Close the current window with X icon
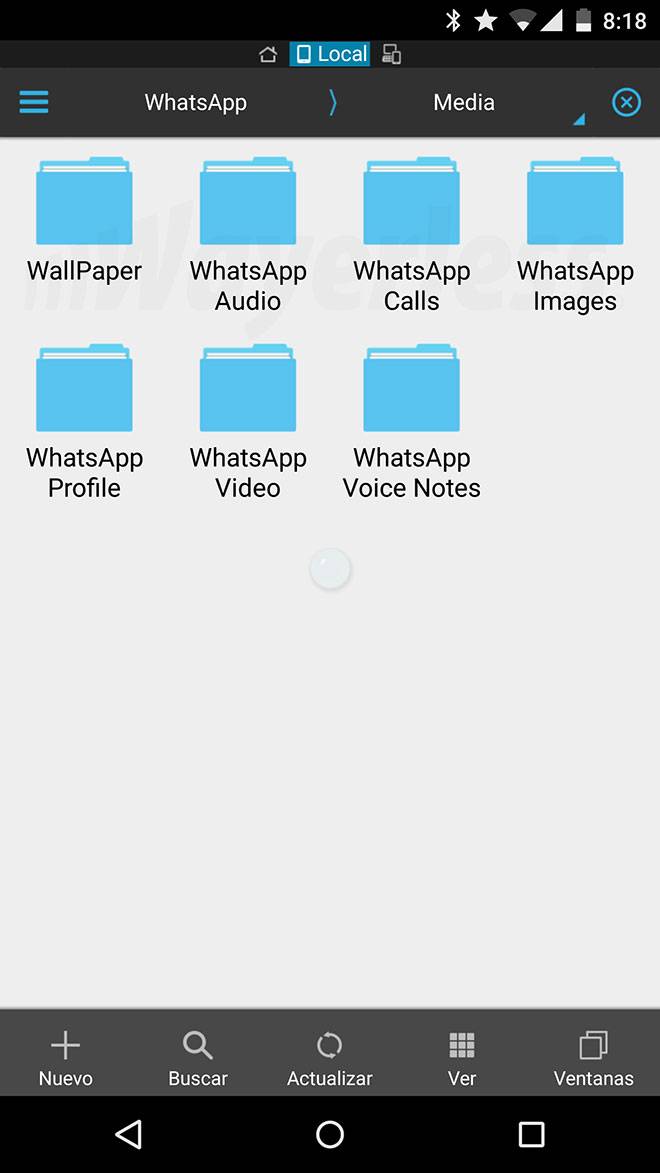 point(626,102)
